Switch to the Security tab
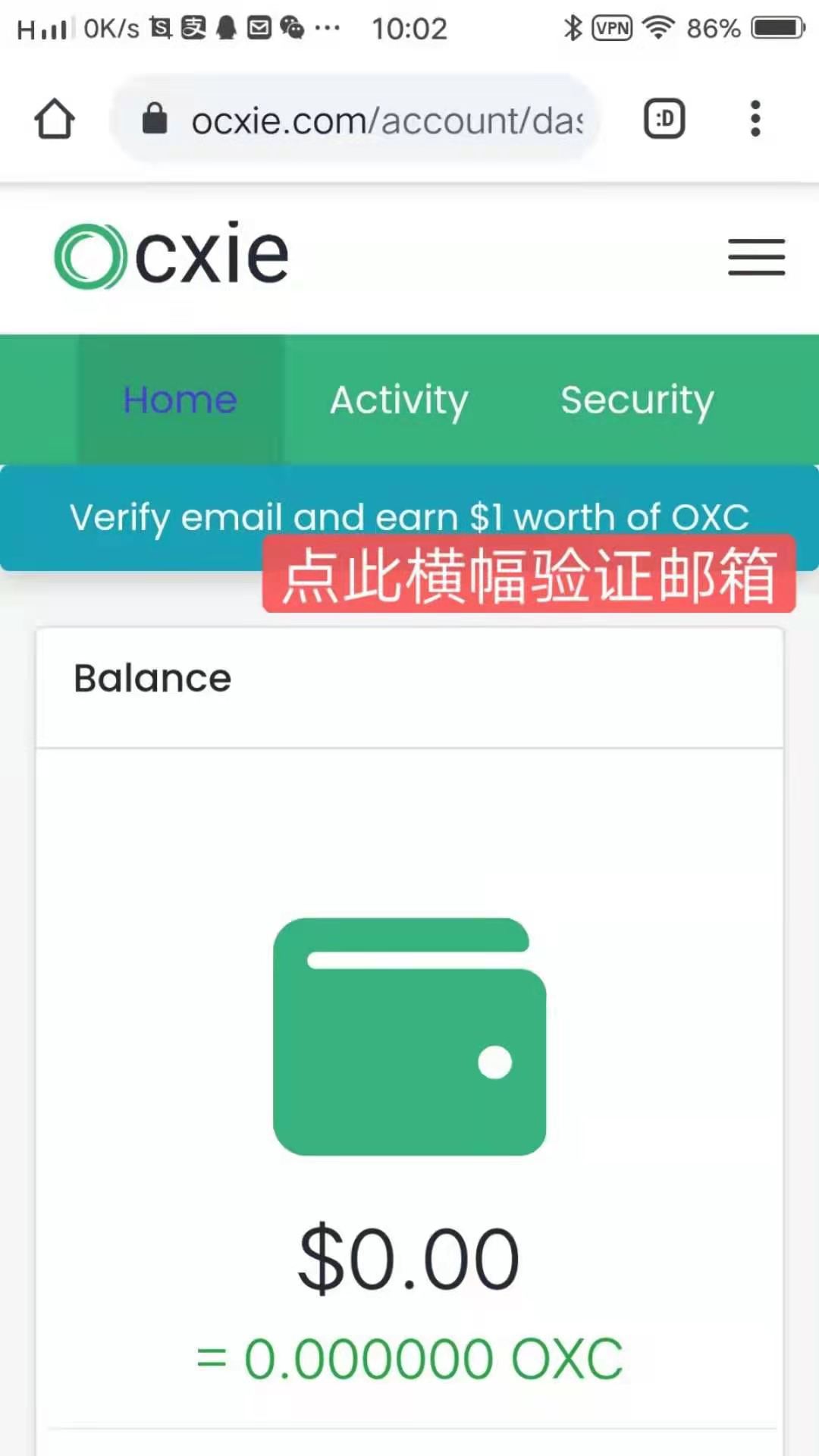 pyautogui.click(x=637, y=400)
